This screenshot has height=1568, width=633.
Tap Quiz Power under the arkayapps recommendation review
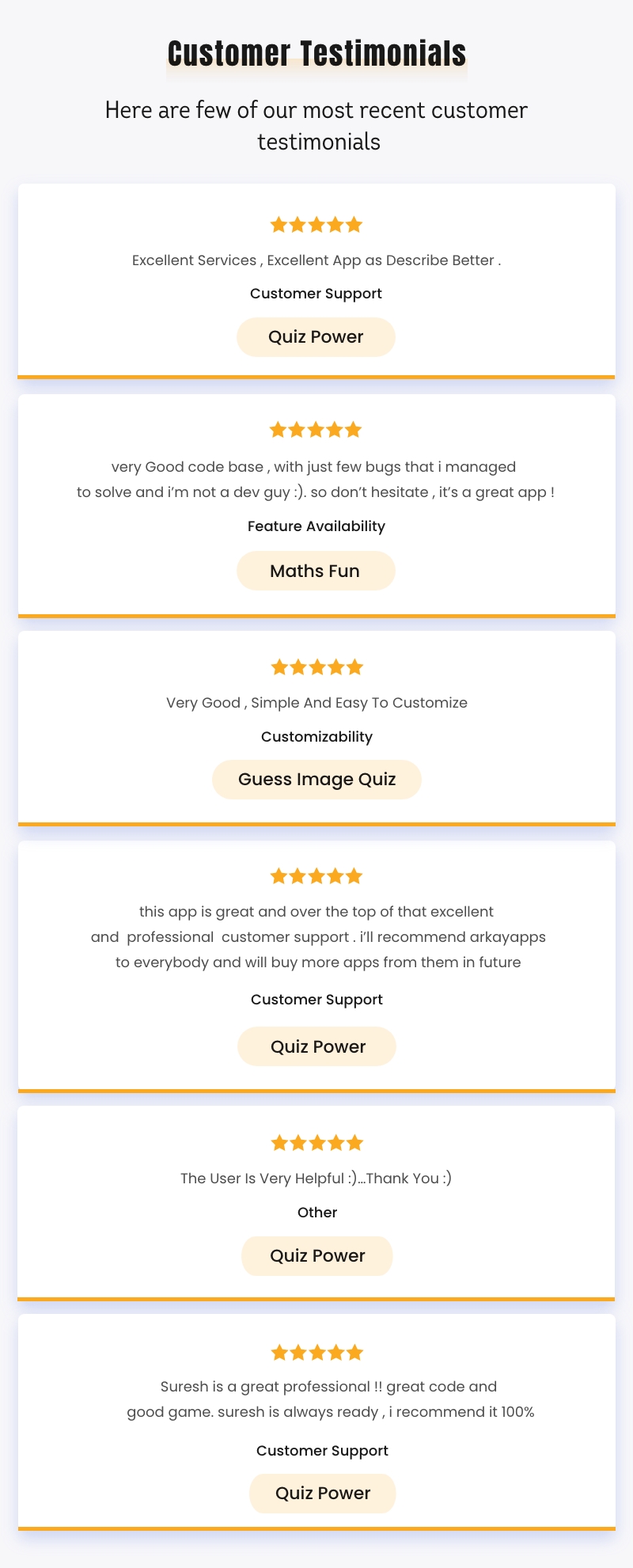pyautogui.click(x=316, y=1046)
